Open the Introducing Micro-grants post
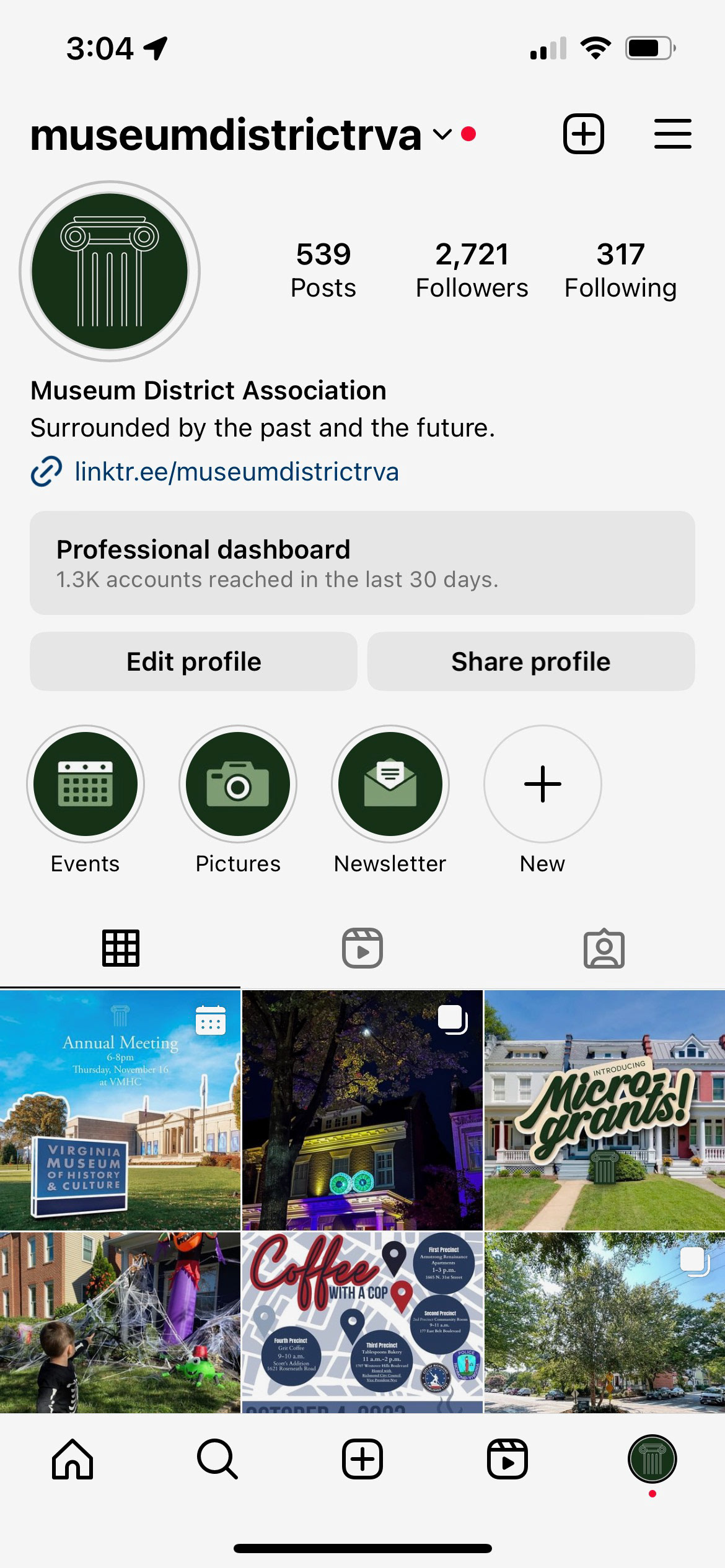 point(604,1110)
